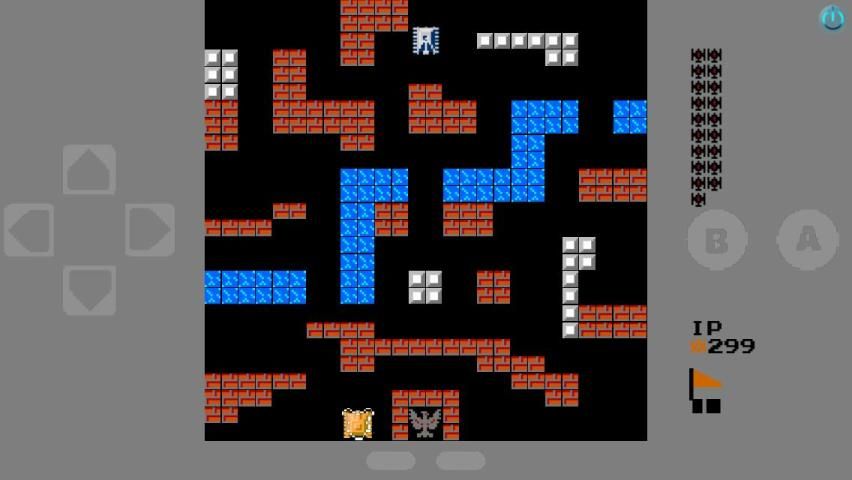Tap the D-pad up arrow

(89, 170)
